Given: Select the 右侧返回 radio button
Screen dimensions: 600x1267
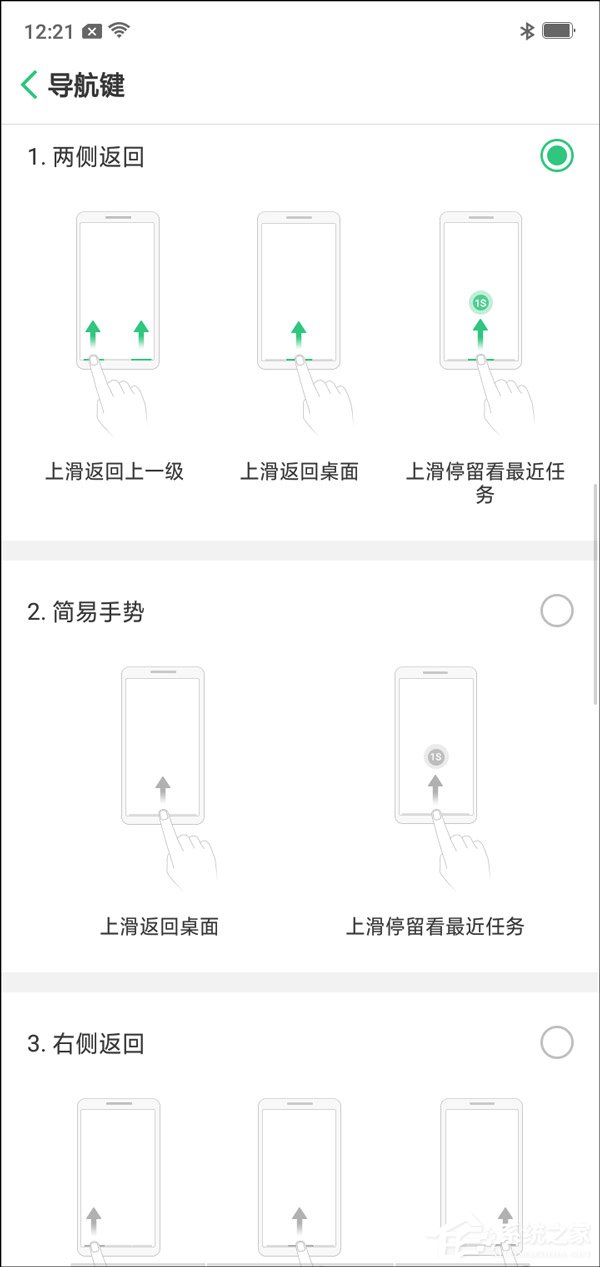Looking at the screenshot, I should coord(557,1043).
